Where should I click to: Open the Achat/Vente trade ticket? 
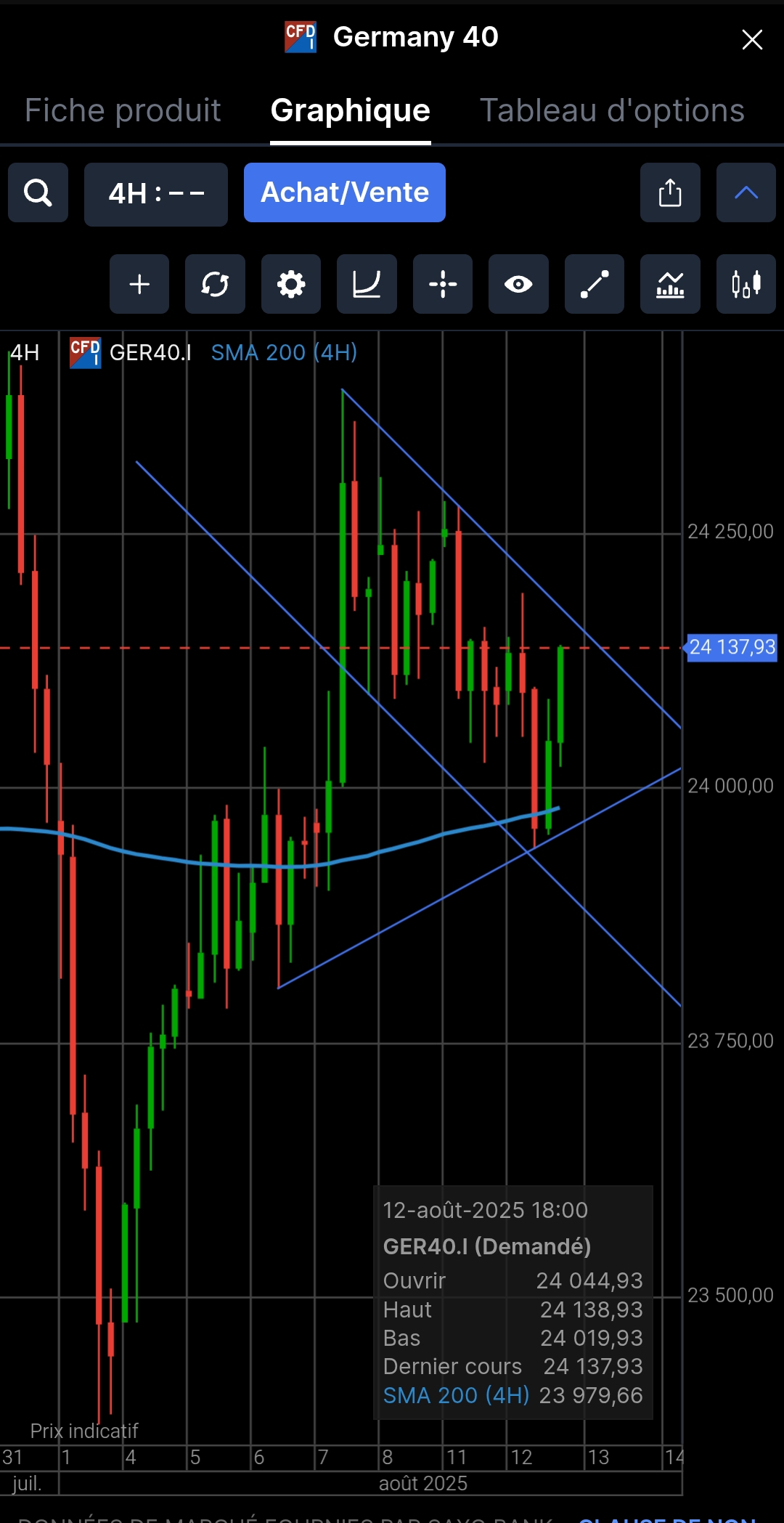tap(345, 192)
